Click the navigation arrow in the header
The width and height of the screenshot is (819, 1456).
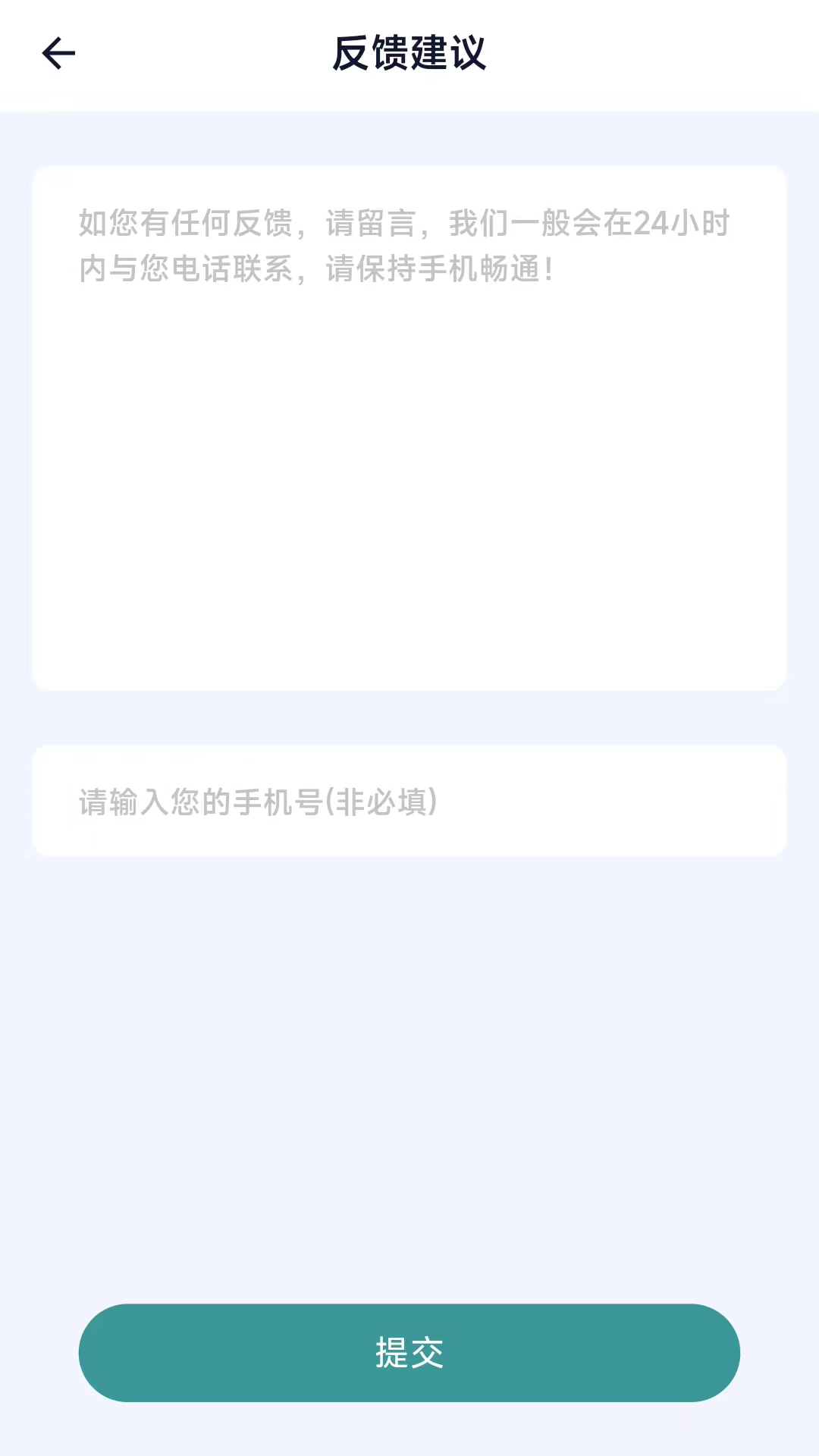click(x=59, y=53)
